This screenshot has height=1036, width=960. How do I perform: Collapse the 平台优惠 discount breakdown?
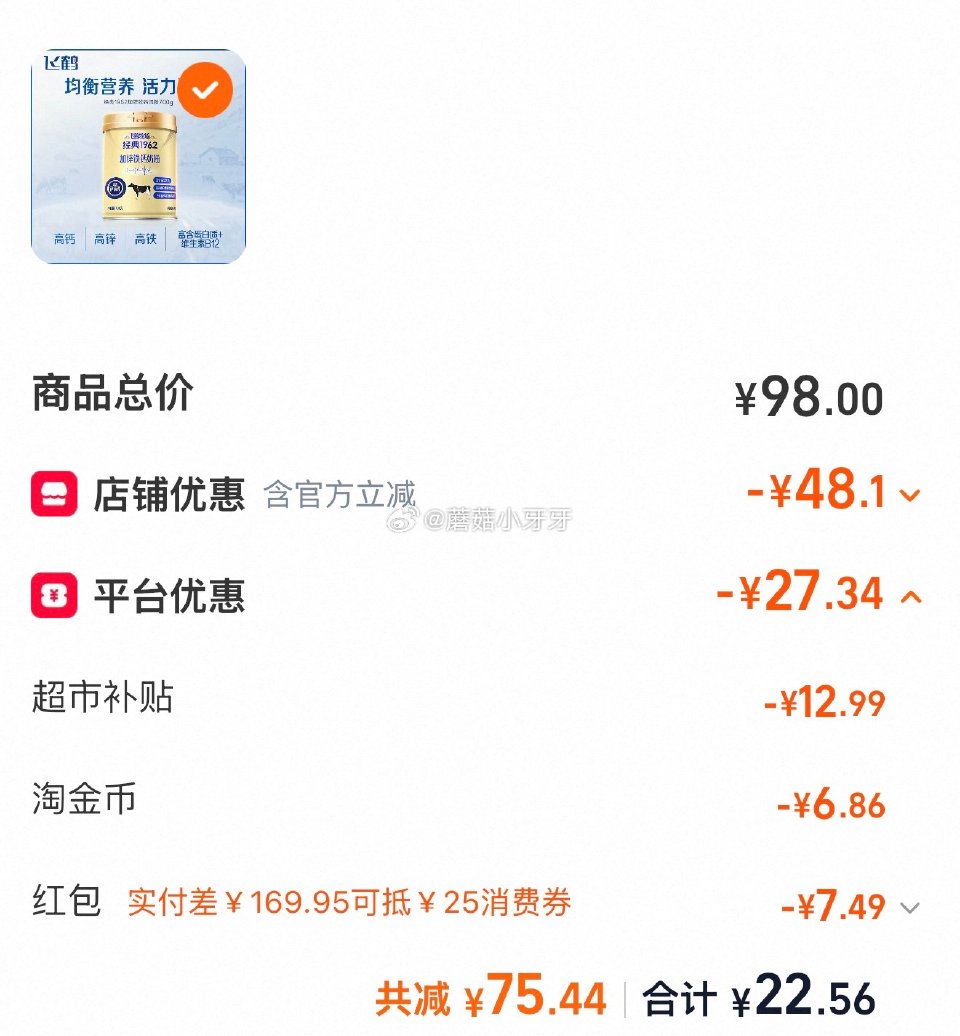(x=911, y=595)
